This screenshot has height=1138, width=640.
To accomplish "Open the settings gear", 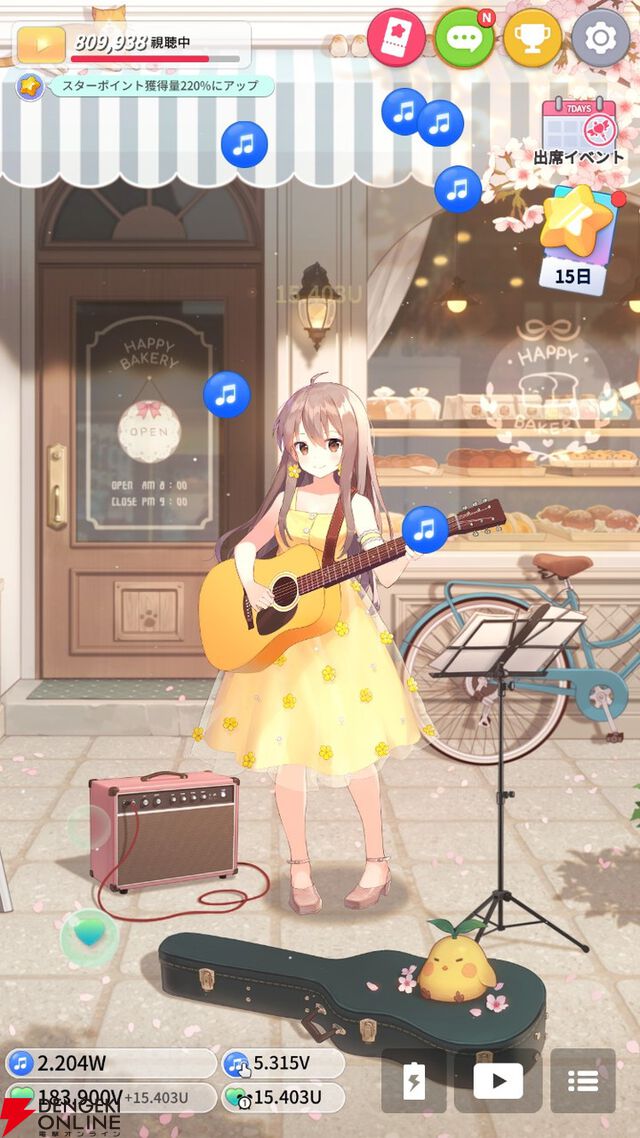I will pos(600,38).
